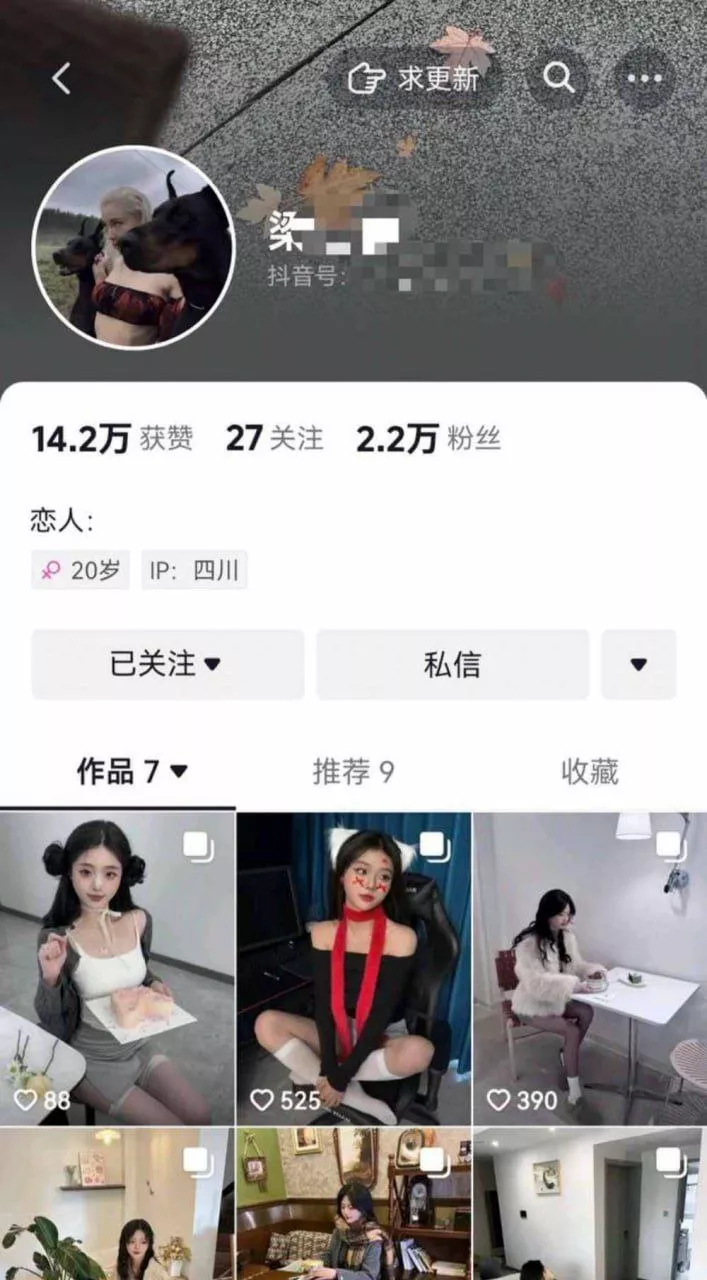View the profile avatar photo
707x1280 pixels.
click(134, 247)
